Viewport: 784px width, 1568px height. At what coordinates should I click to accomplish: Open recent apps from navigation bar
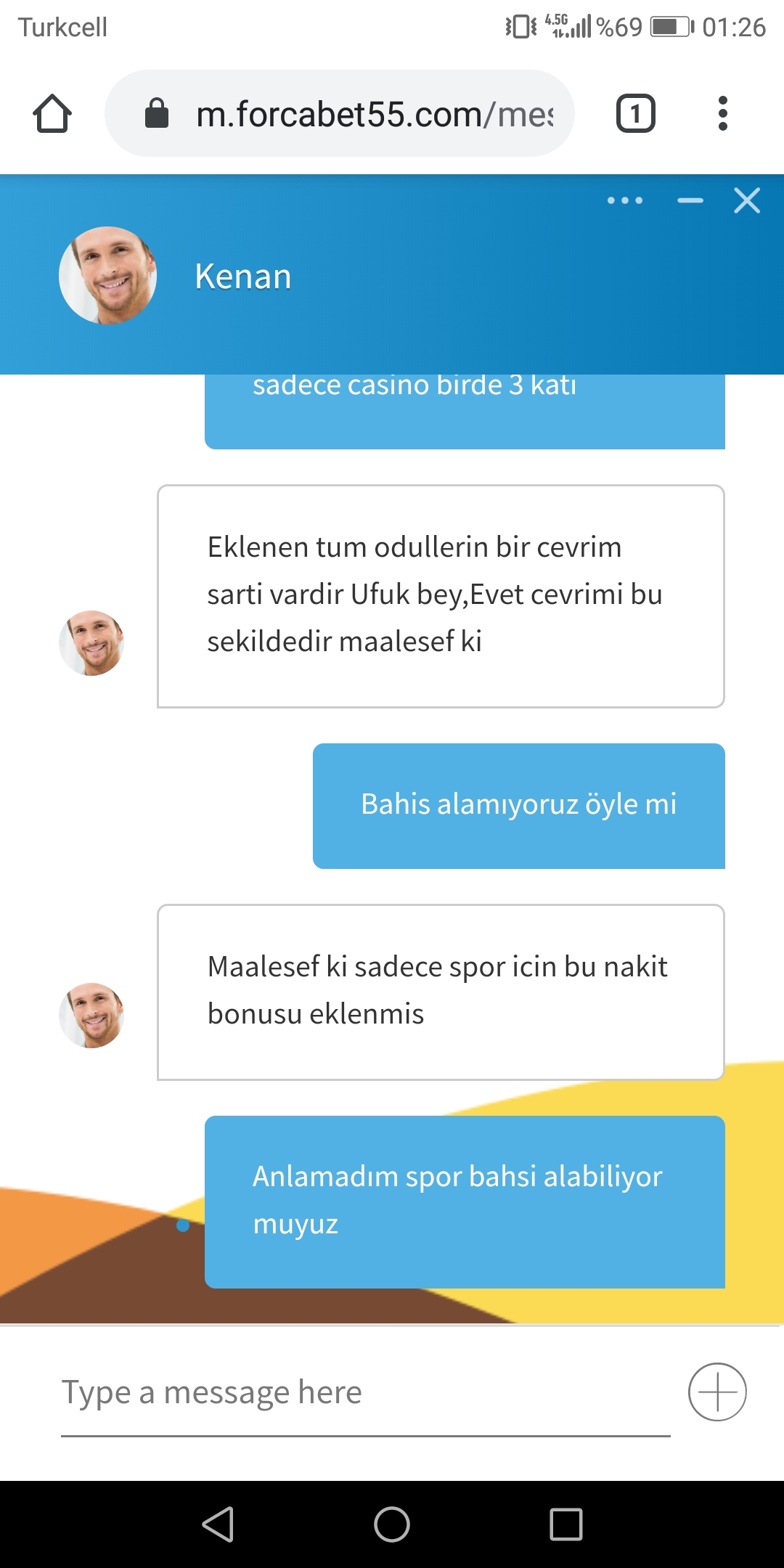click(566, 1524)
